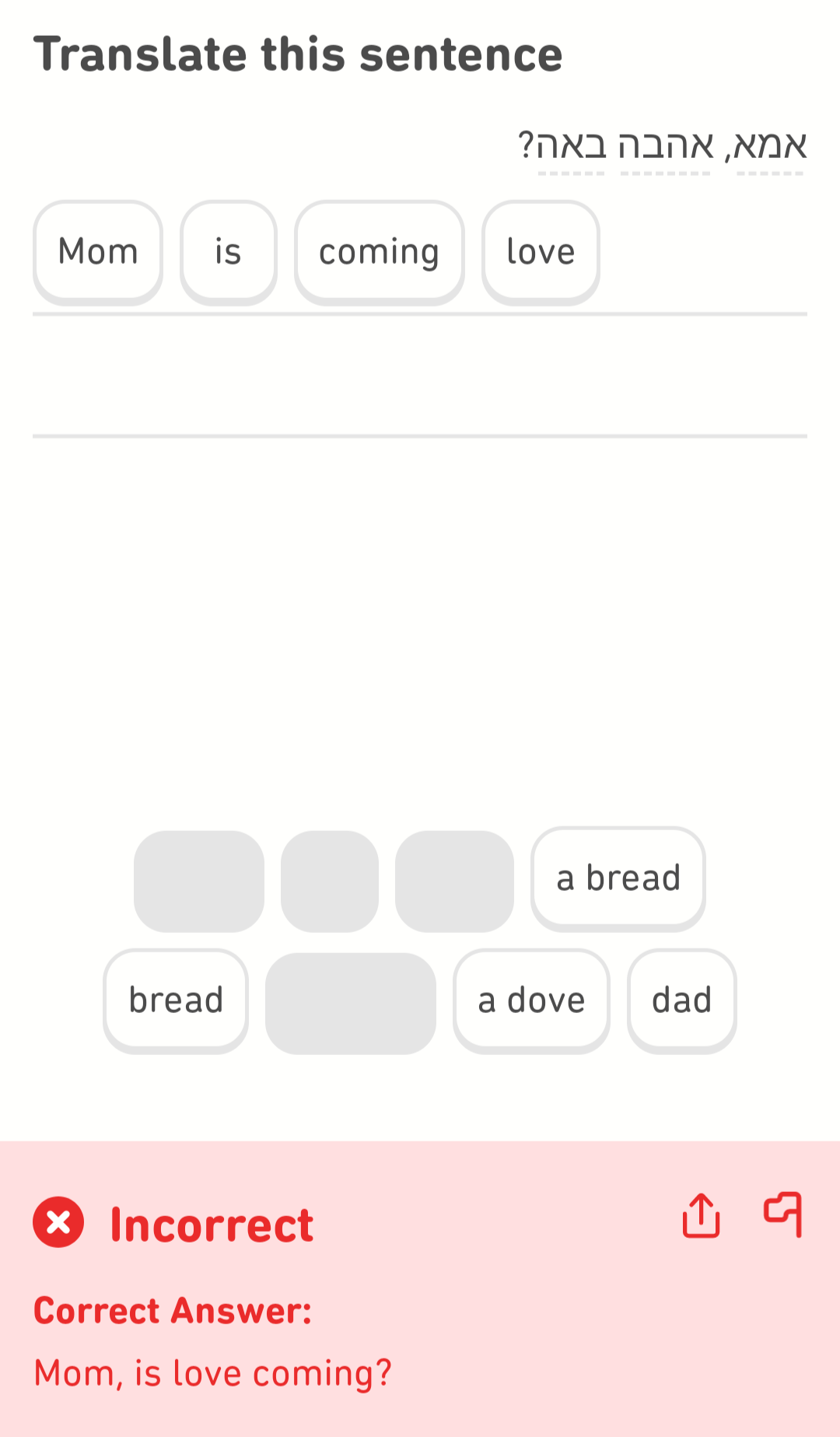Tap the 'Mom' word chip
Viewport: 840px width, 1437px height.
click(x=98, y=253)
